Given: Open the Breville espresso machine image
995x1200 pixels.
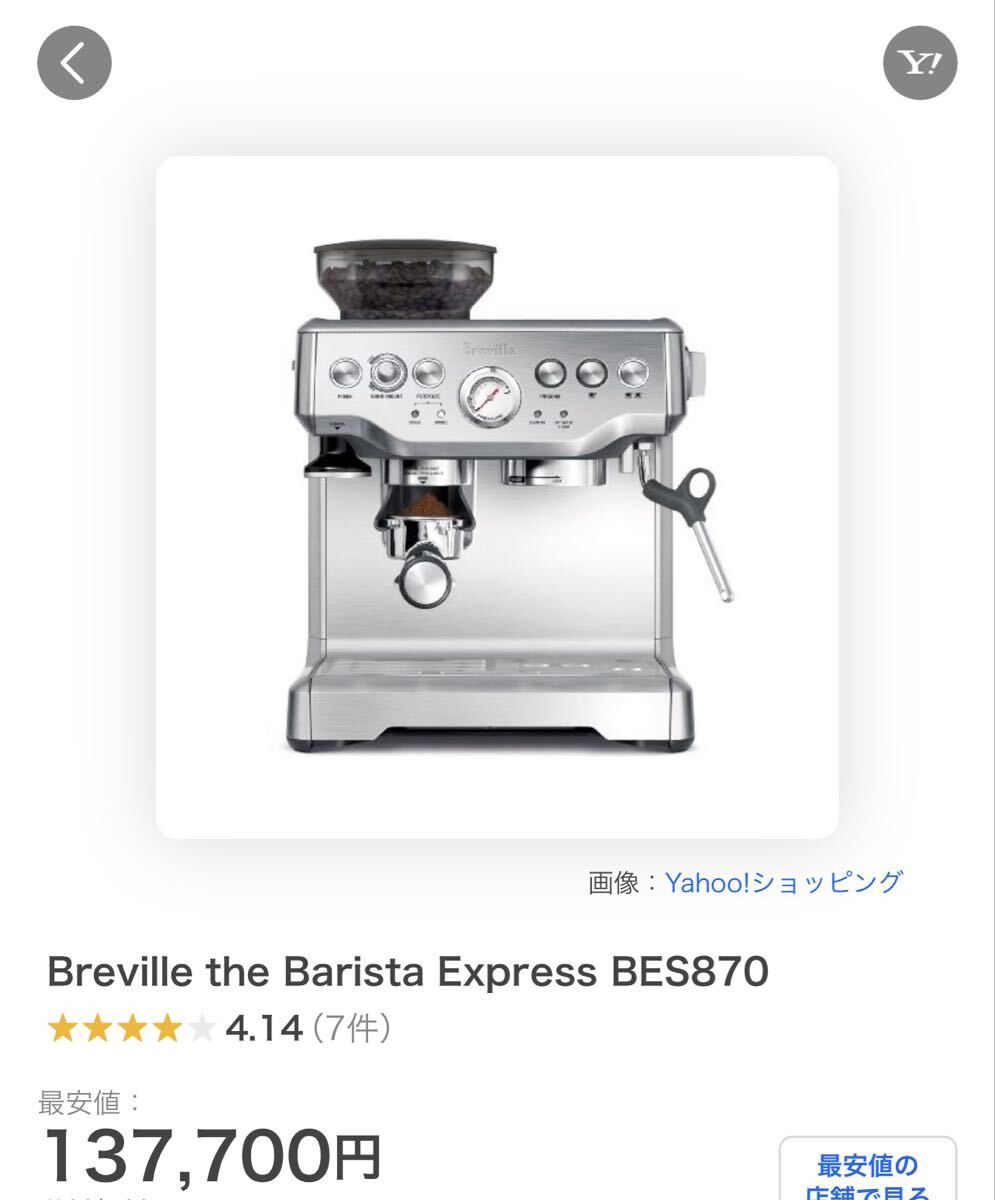Looking at the screenshot, I should coord(497,497).
